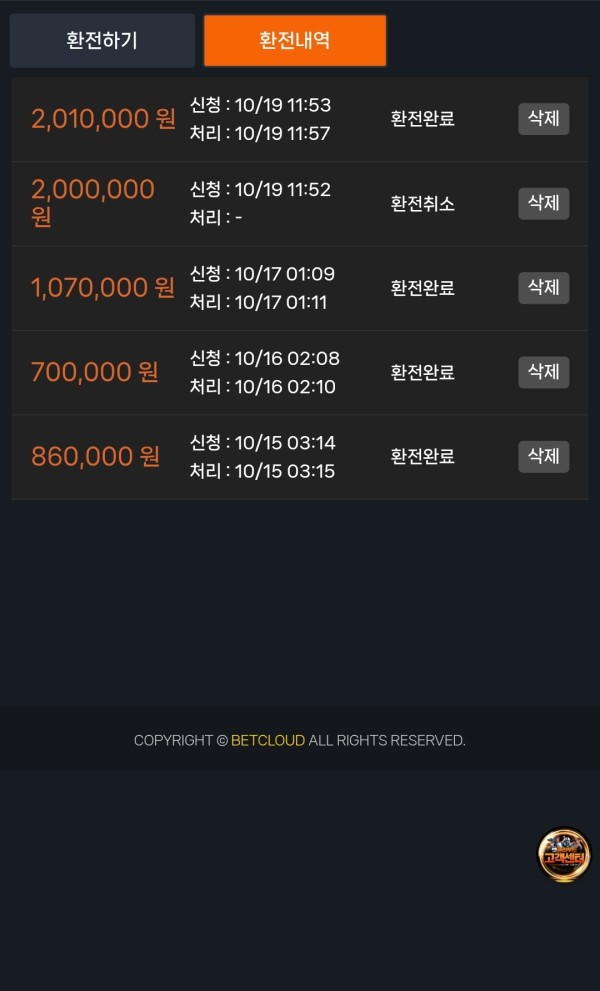Image resolution: width=600 pixels, height=991 pixels.
Task: Delete the cancelled 2,000,000 원 record
Action: (543, 203)
